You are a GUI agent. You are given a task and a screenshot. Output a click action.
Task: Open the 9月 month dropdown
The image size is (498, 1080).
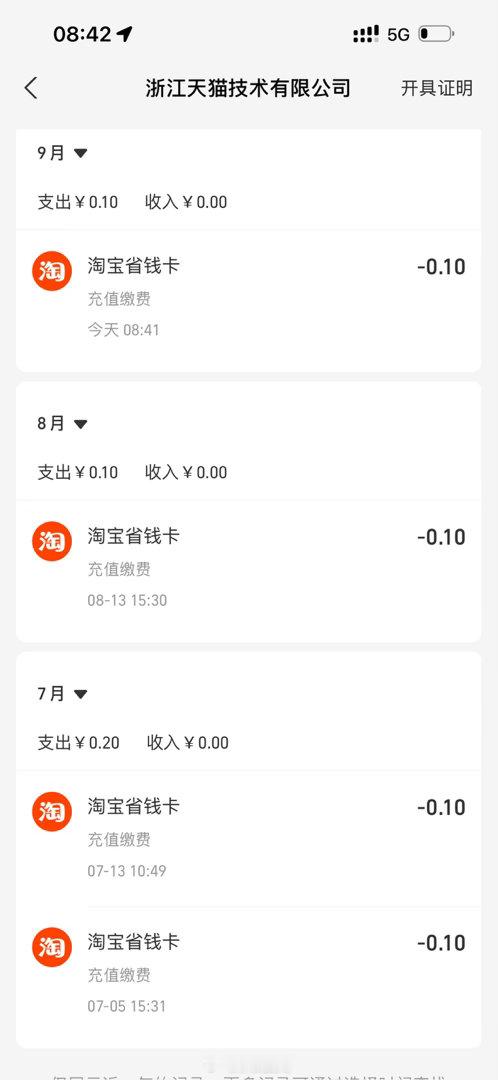63,153
